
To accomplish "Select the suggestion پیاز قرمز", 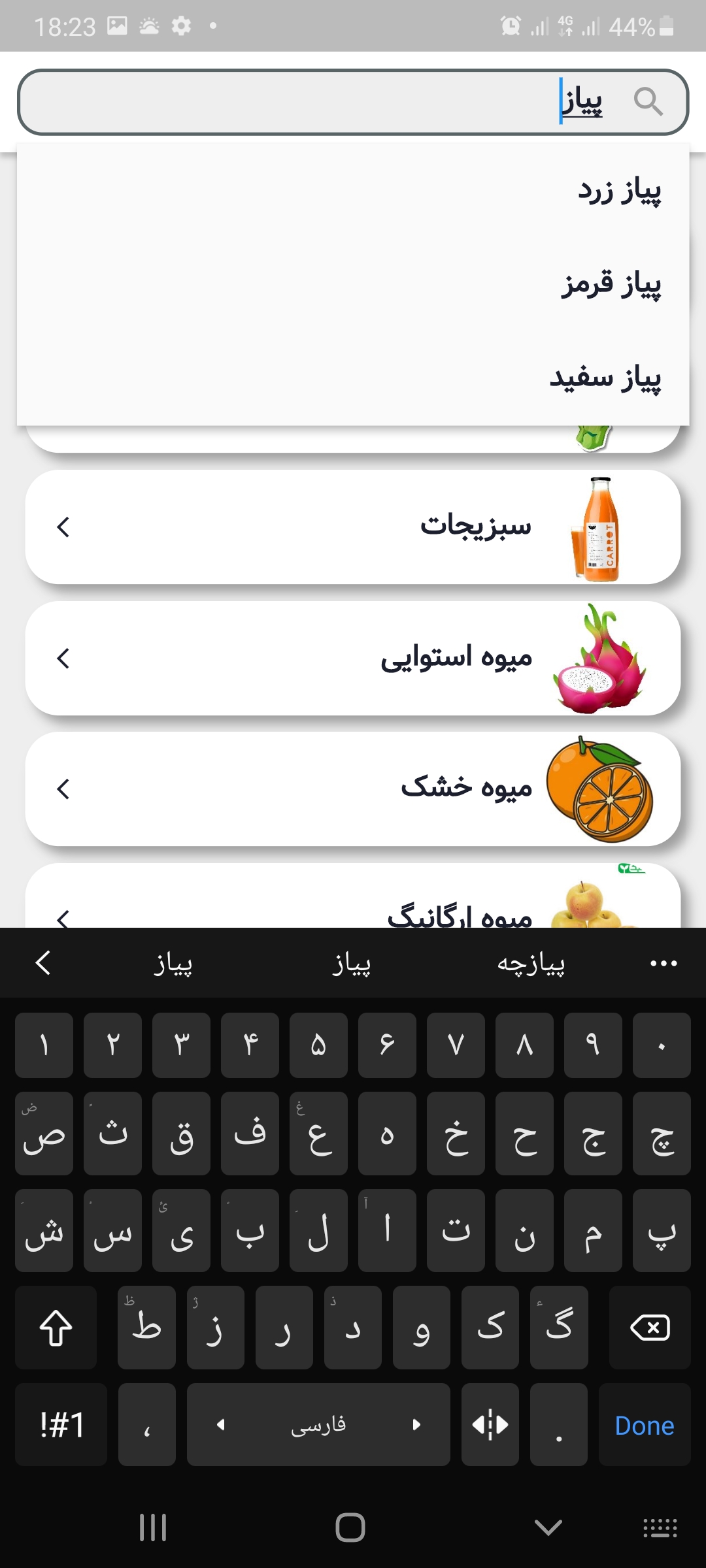I will pyautogui.click(x=611, y=285).
